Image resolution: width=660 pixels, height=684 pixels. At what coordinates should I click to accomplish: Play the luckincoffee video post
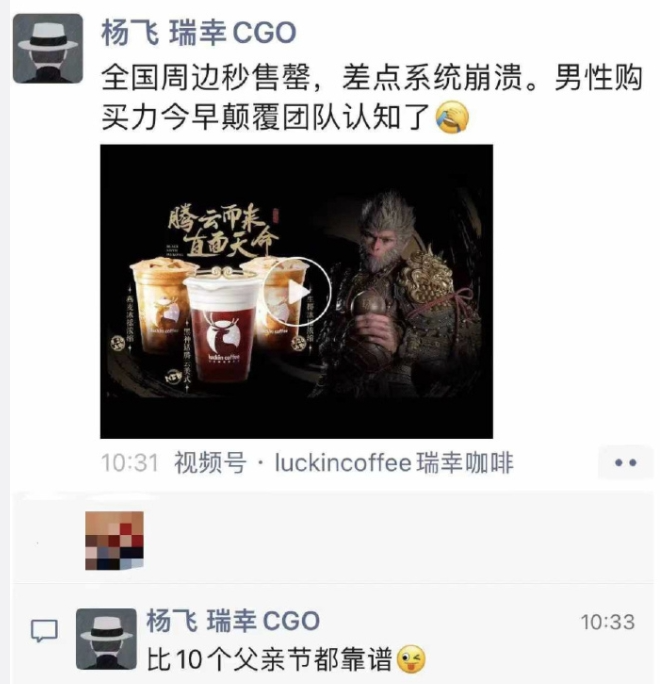point(297,291)
